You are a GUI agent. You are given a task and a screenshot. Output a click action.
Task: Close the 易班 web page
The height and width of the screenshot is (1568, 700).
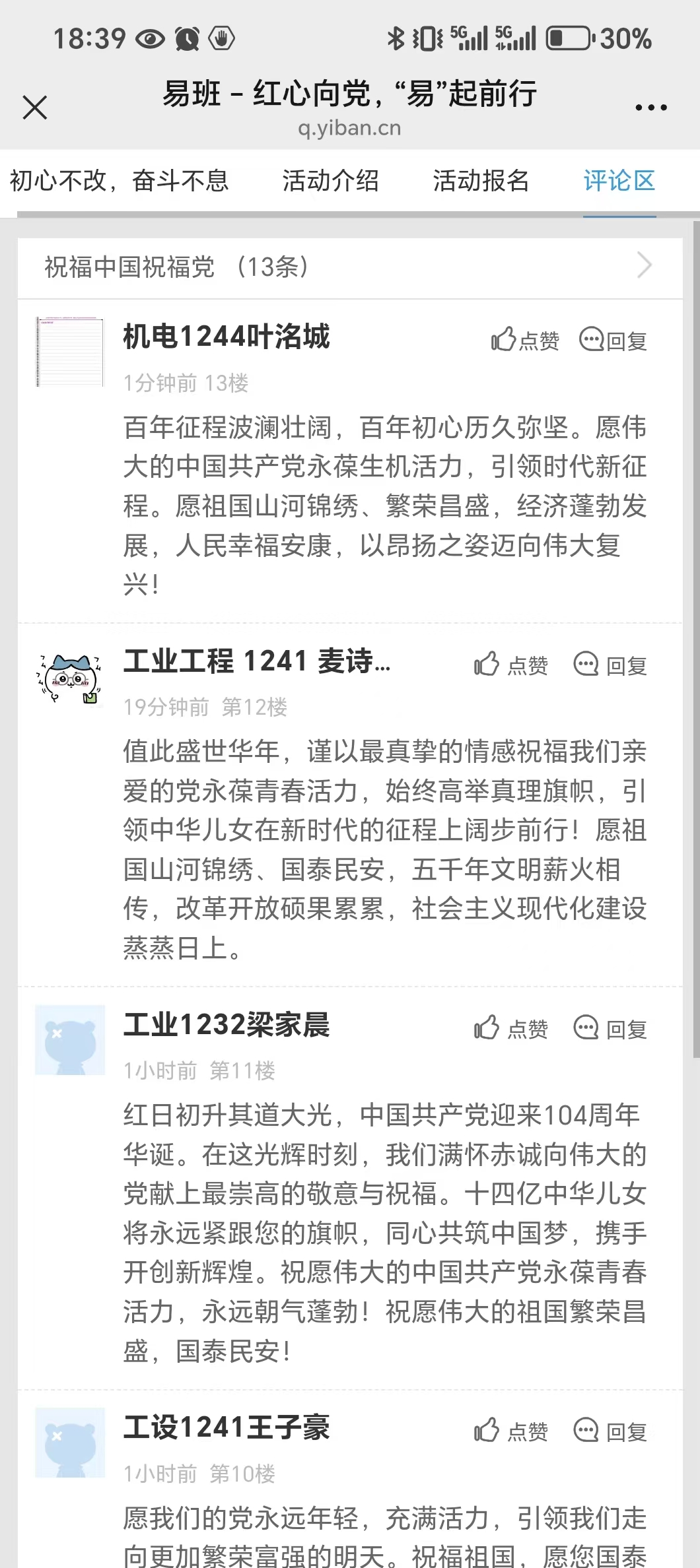point(35,107)
